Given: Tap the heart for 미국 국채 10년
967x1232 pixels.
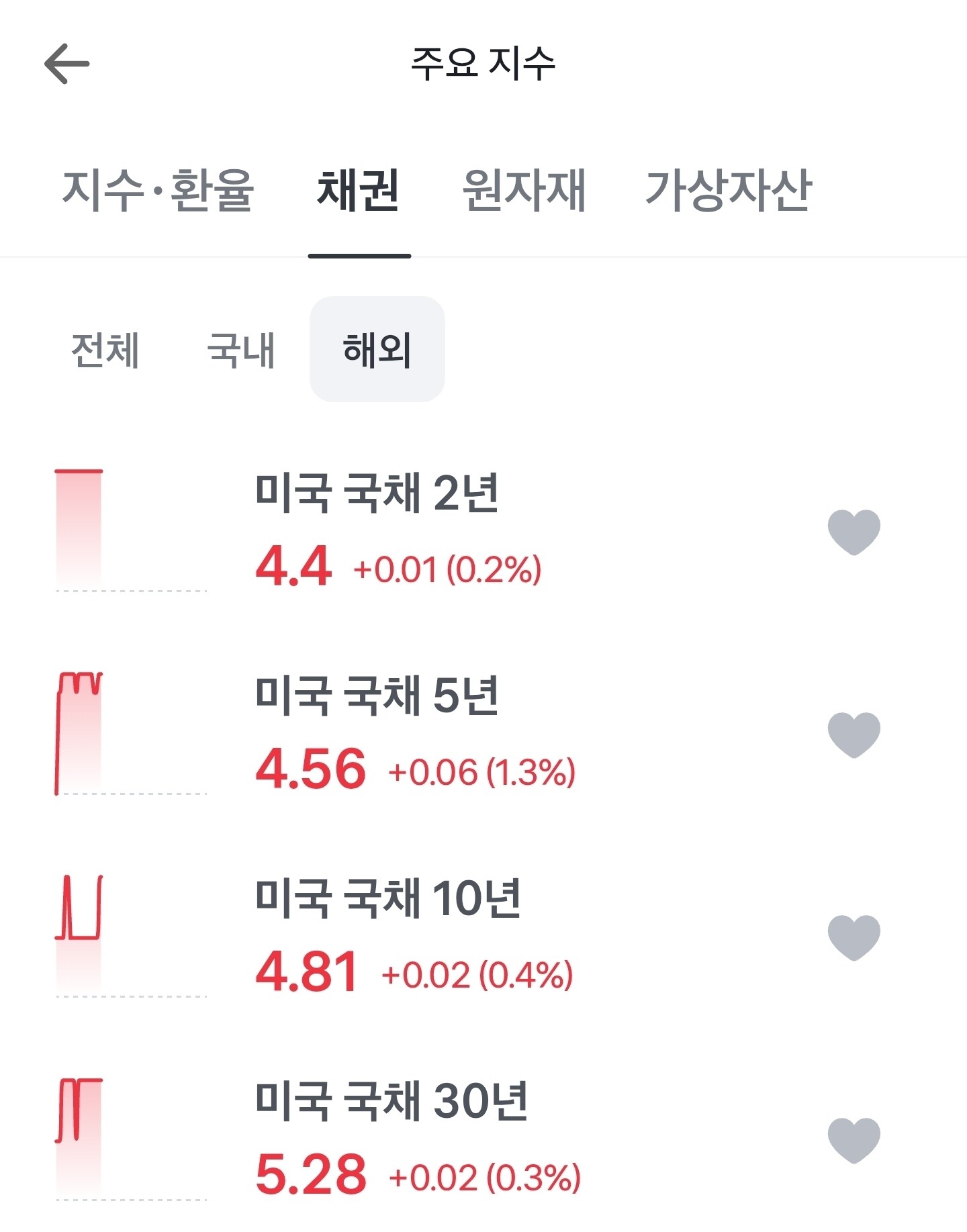Looking at the screenshot, I should tap(854, 938).
